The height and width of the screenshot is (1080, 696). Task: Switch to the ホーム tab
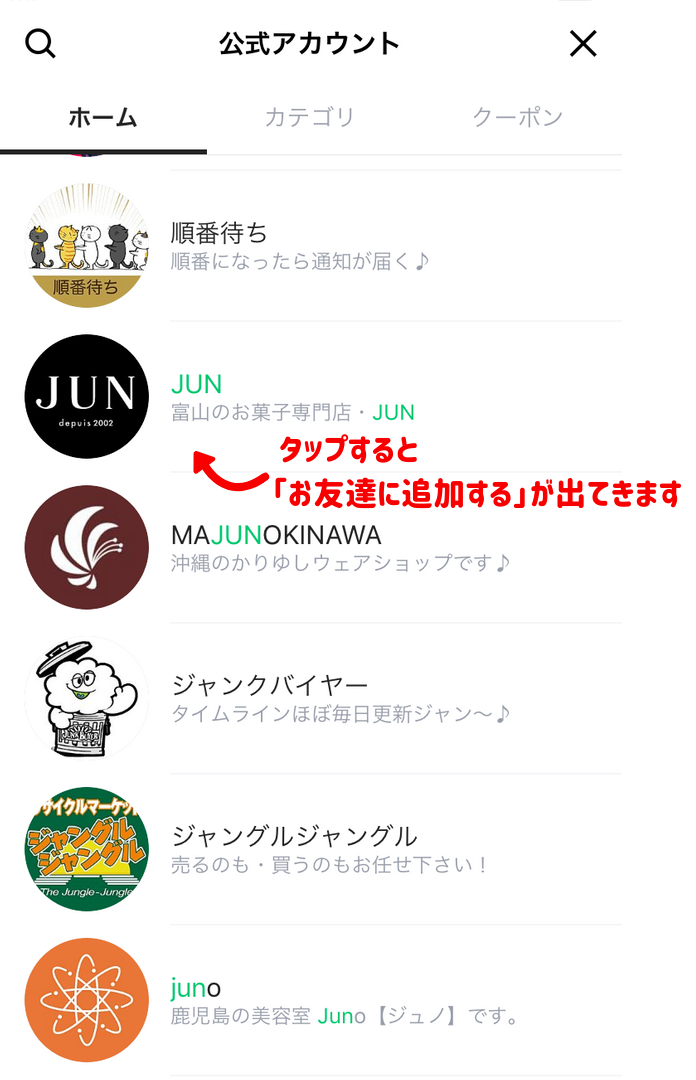click(103, 117)
